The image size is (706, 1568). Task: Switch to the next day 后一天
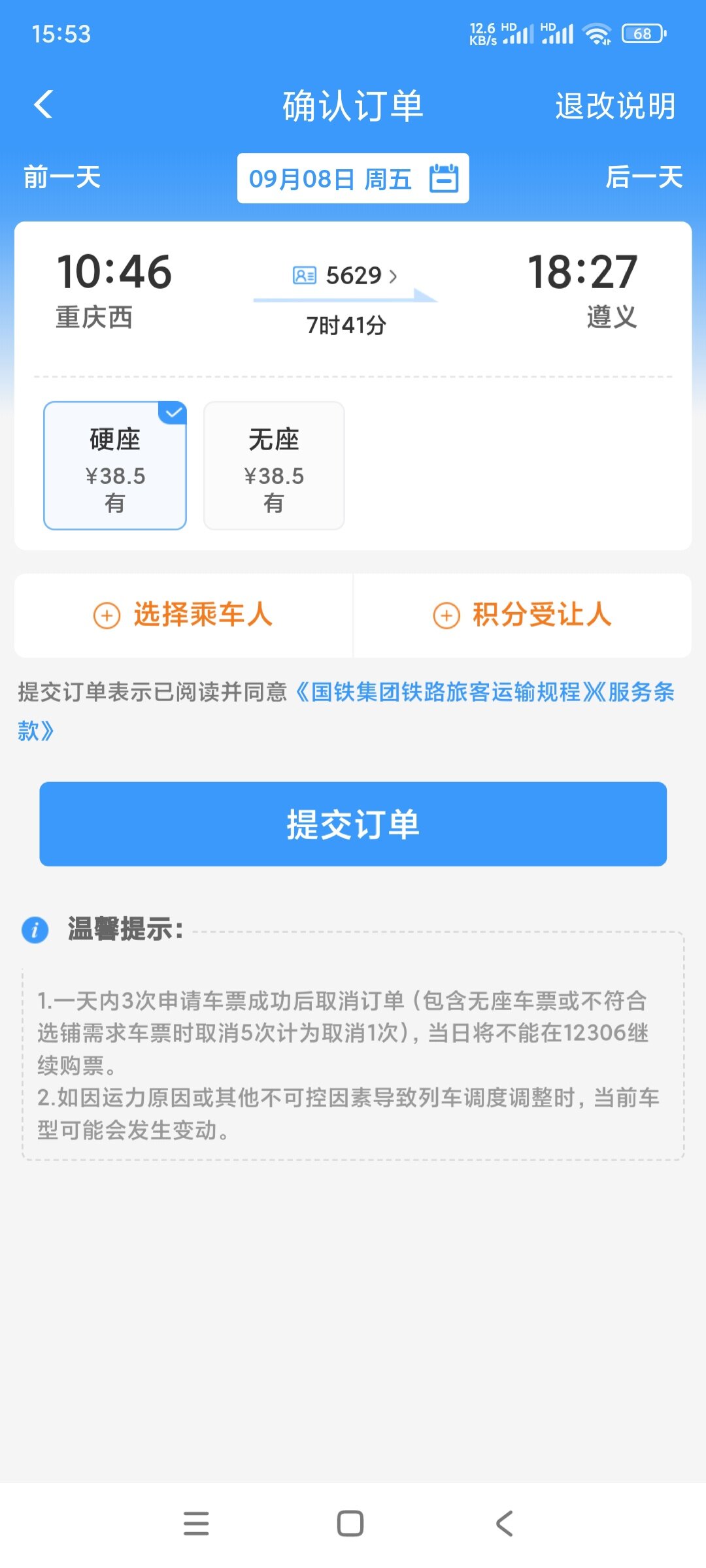[643, 177]
